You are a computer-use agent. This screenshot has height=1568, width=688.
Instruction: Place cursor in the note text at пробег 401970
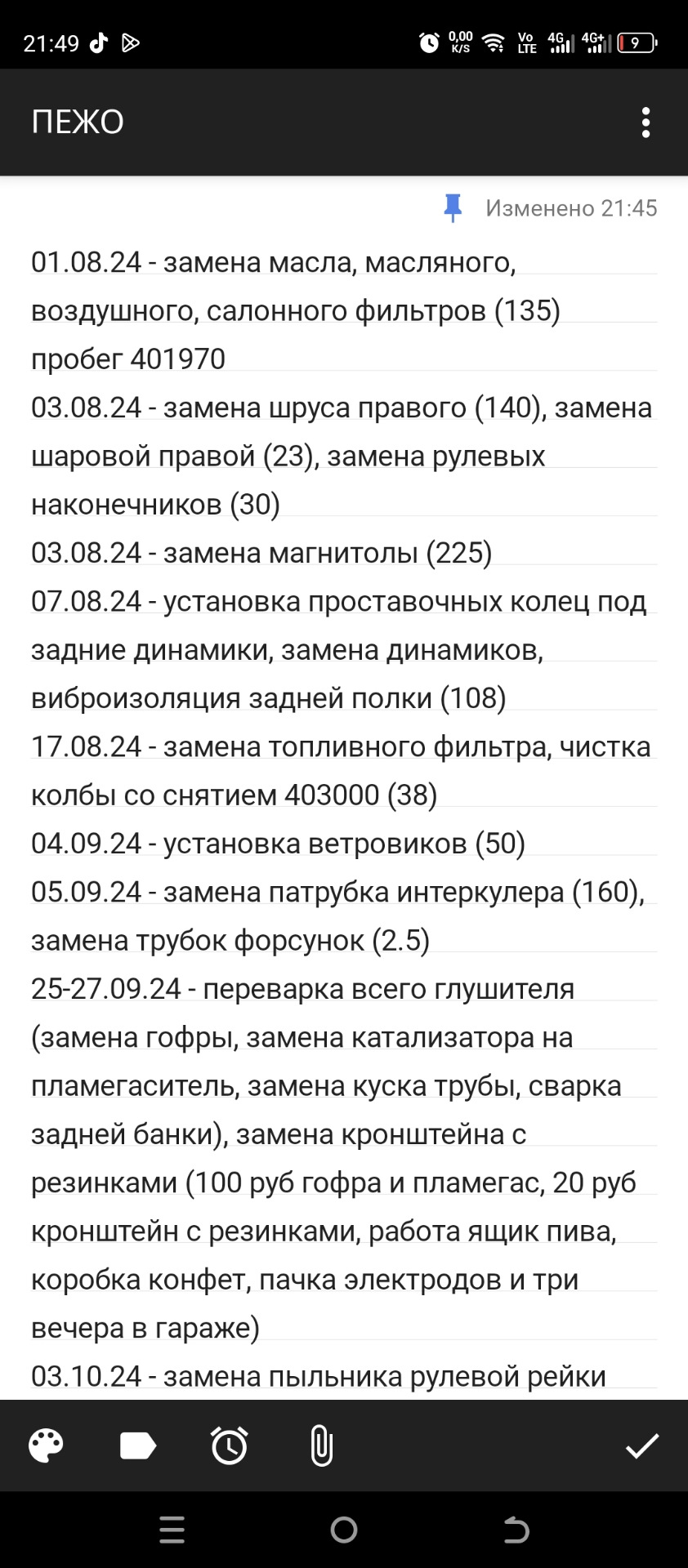pos(128,359)
